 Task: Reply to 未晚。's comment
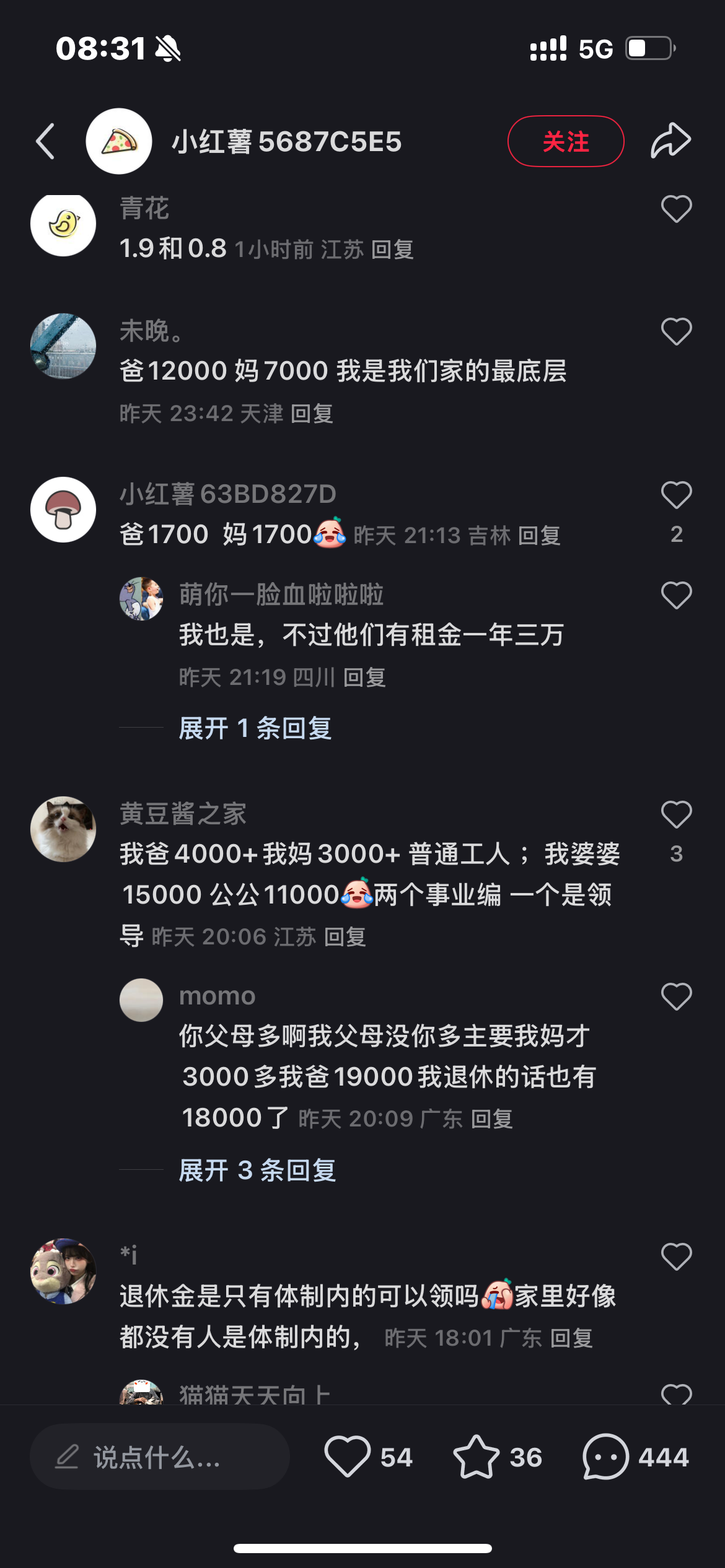[312, 414]
